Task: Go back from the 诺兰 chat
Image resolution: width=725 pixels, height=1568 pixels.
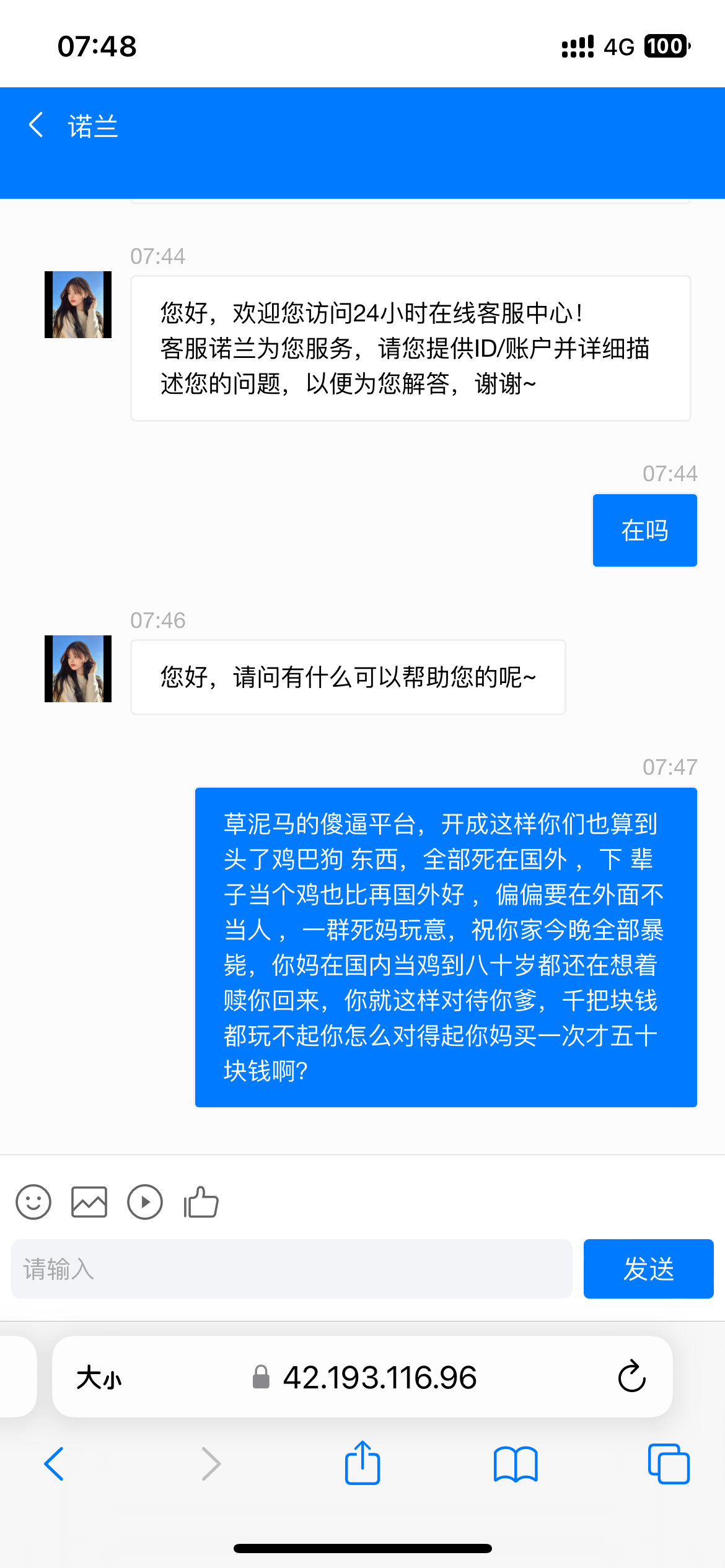Action: pos(37,125)
